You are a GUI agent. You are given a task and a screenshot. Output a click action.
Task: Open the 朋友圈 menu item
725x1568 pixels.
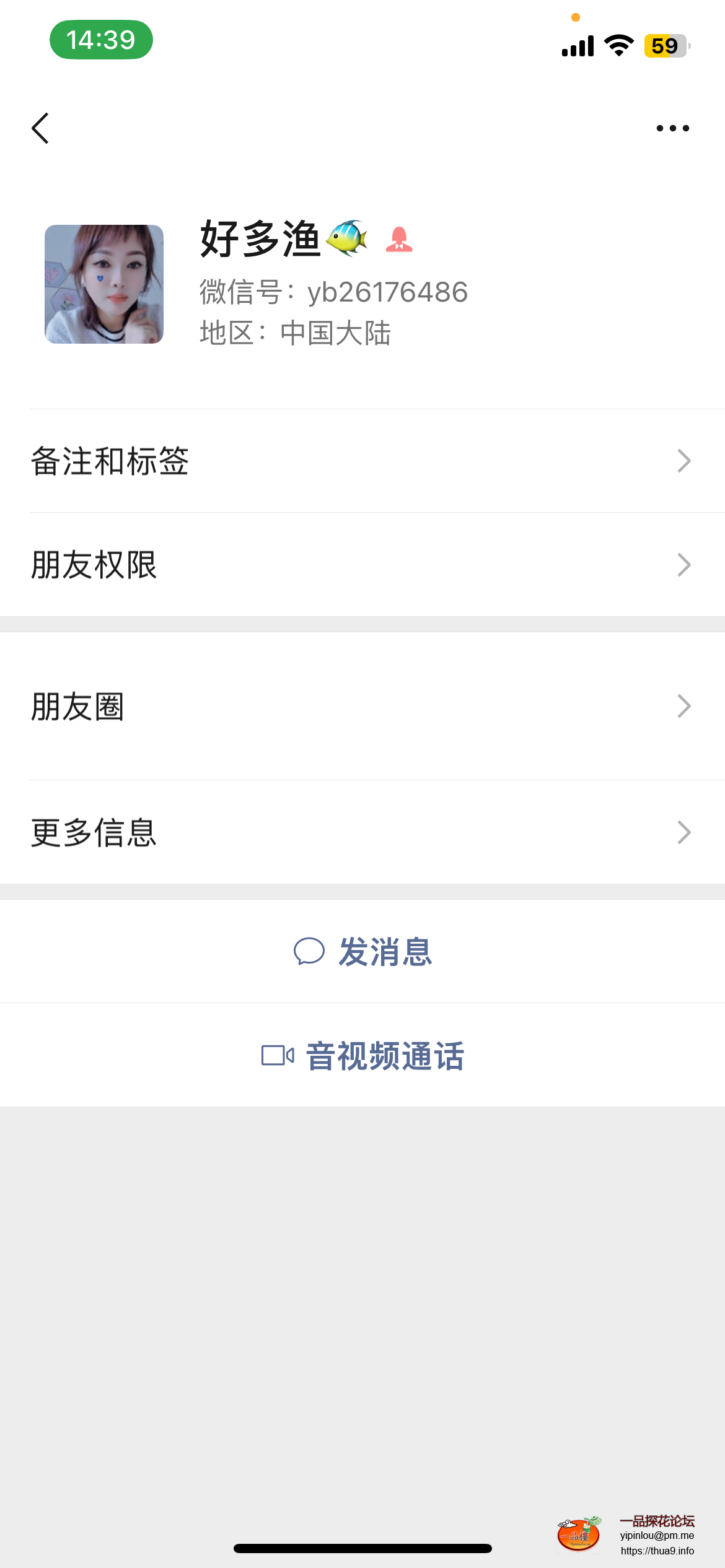point(362,705)
